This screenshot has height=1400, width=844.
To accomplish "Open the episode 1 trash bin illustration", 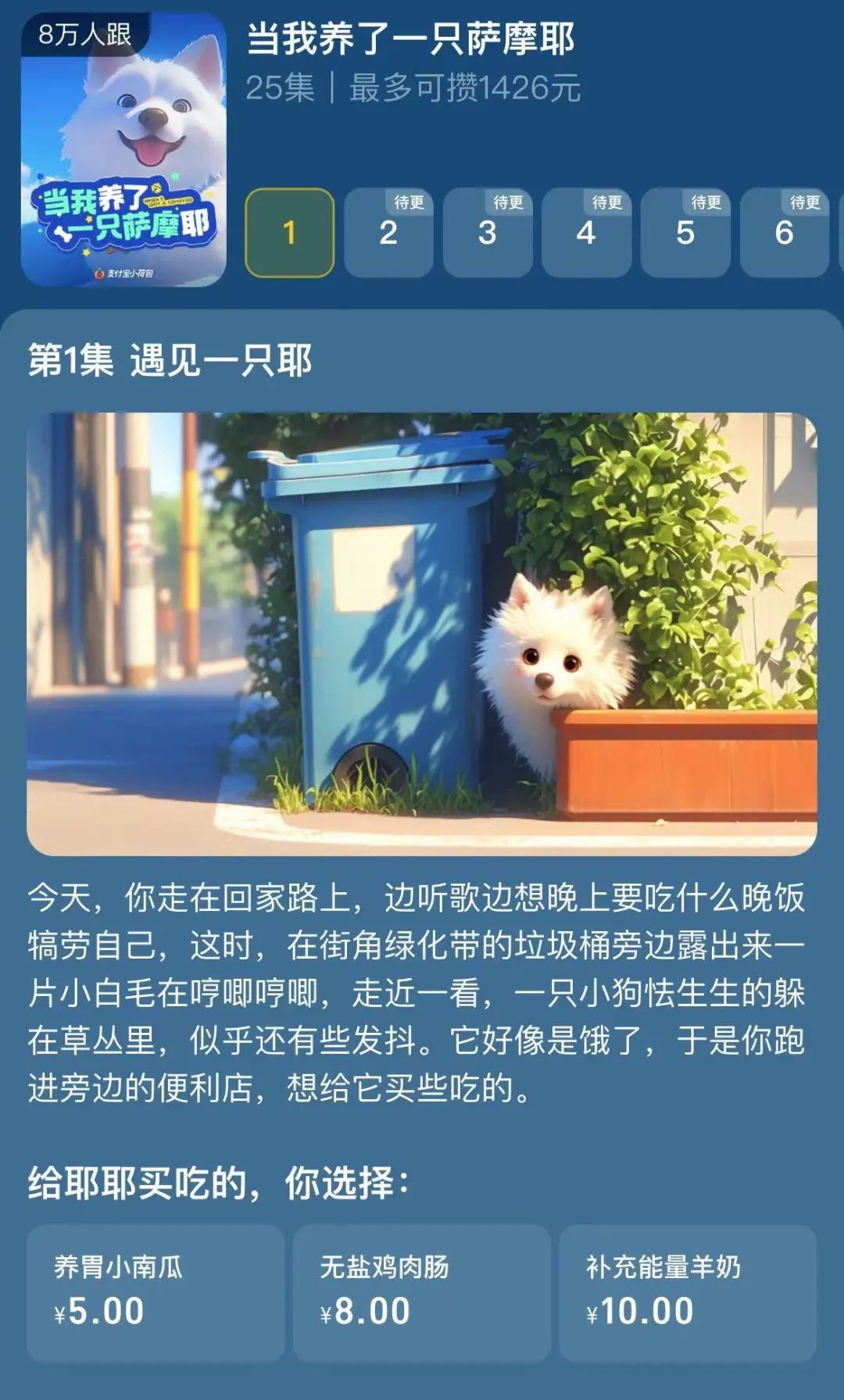I will pos(422,634).
